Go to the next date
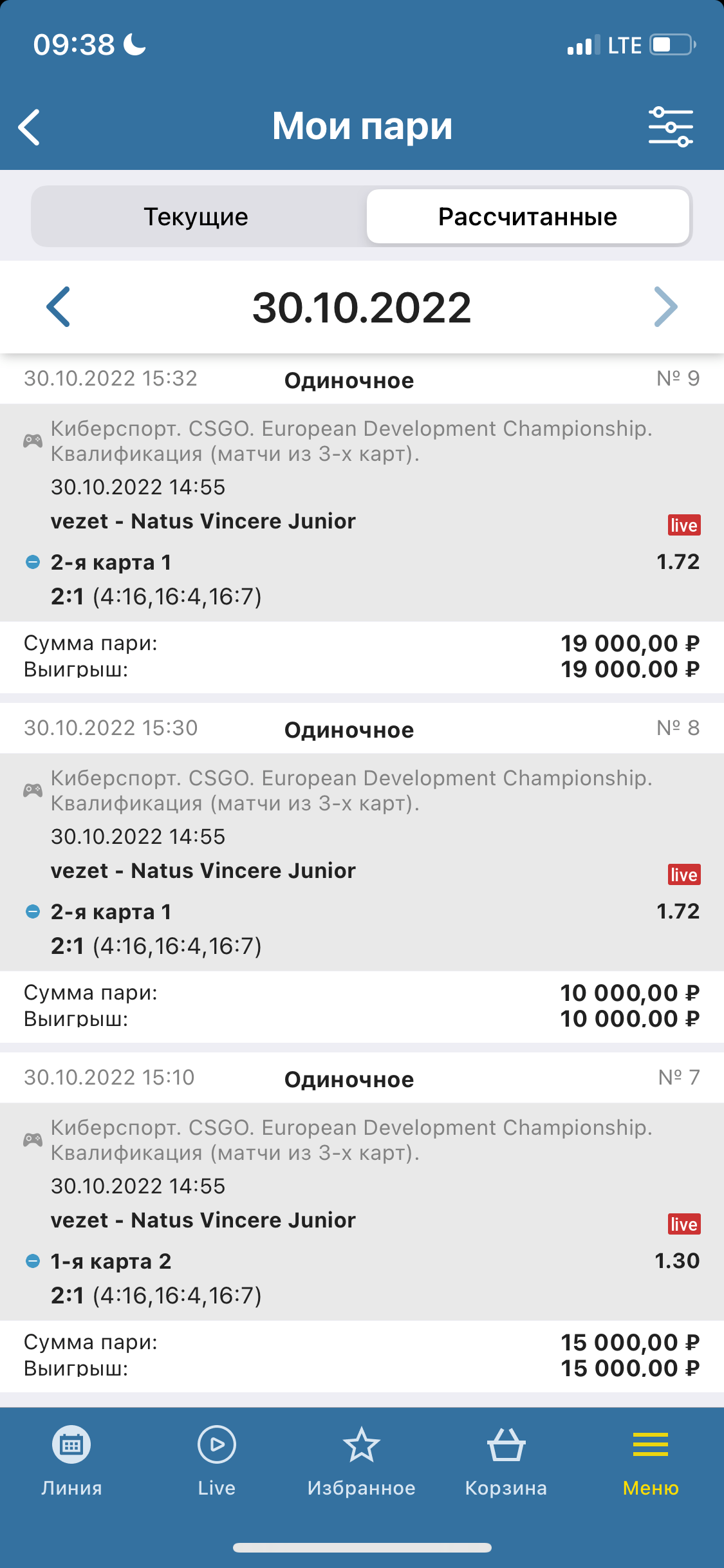Screen dimensions: 724x1568 (665, 307)
